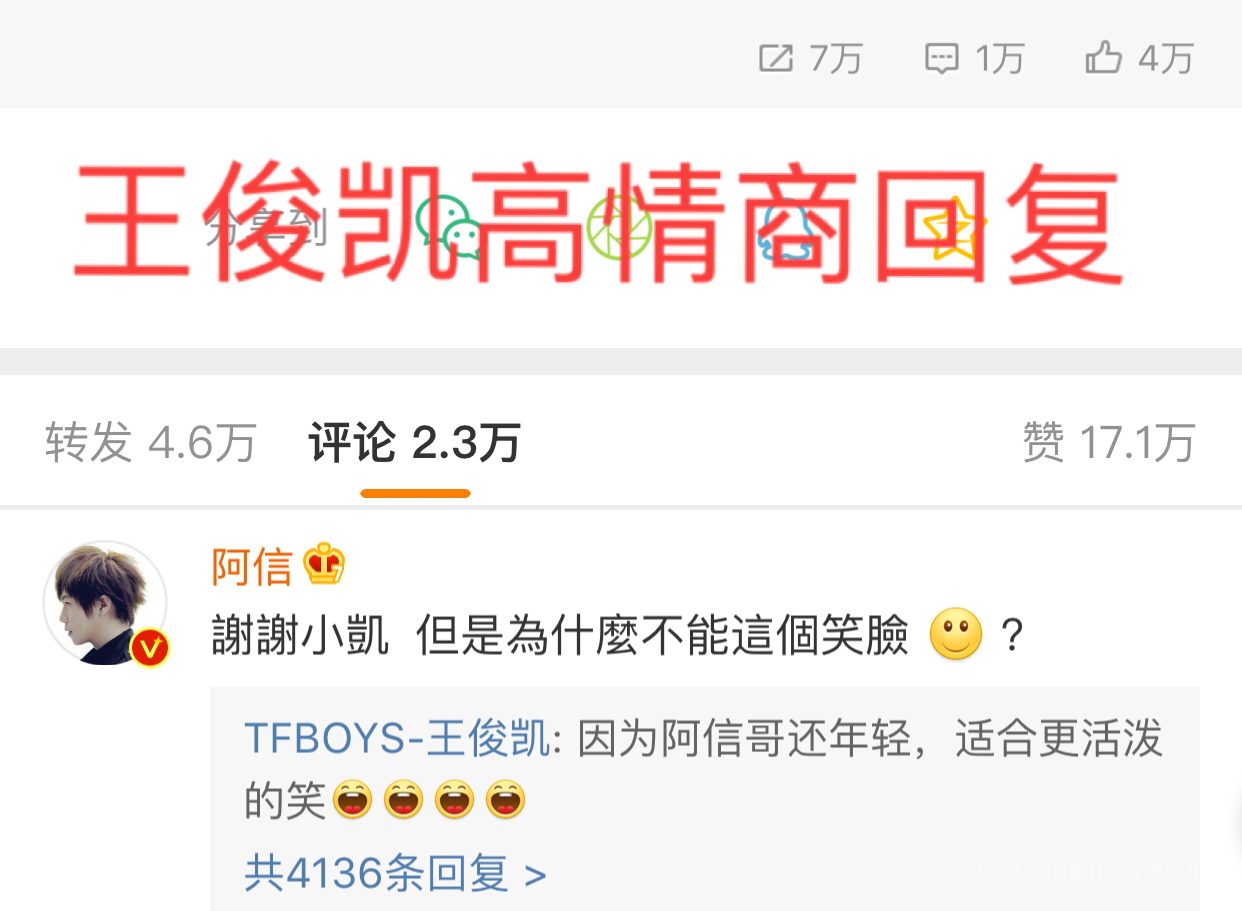Select the 评论 2.3万 tab
This screenshot has height=911, width=1242.
pyautogui.click(x=415, y=443)
